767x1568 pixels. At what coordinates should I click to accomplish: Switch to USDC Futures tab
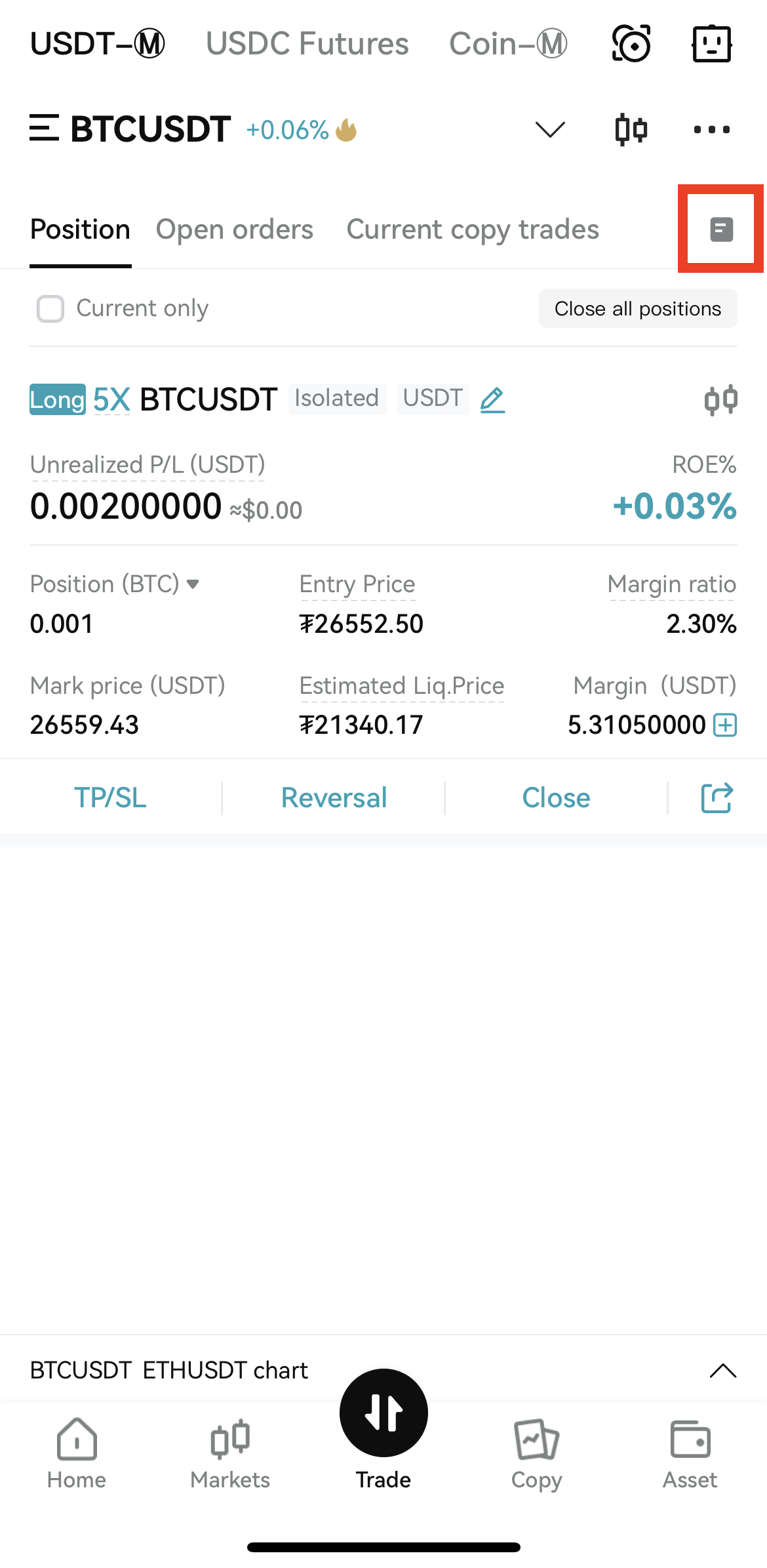click(307, 44)
